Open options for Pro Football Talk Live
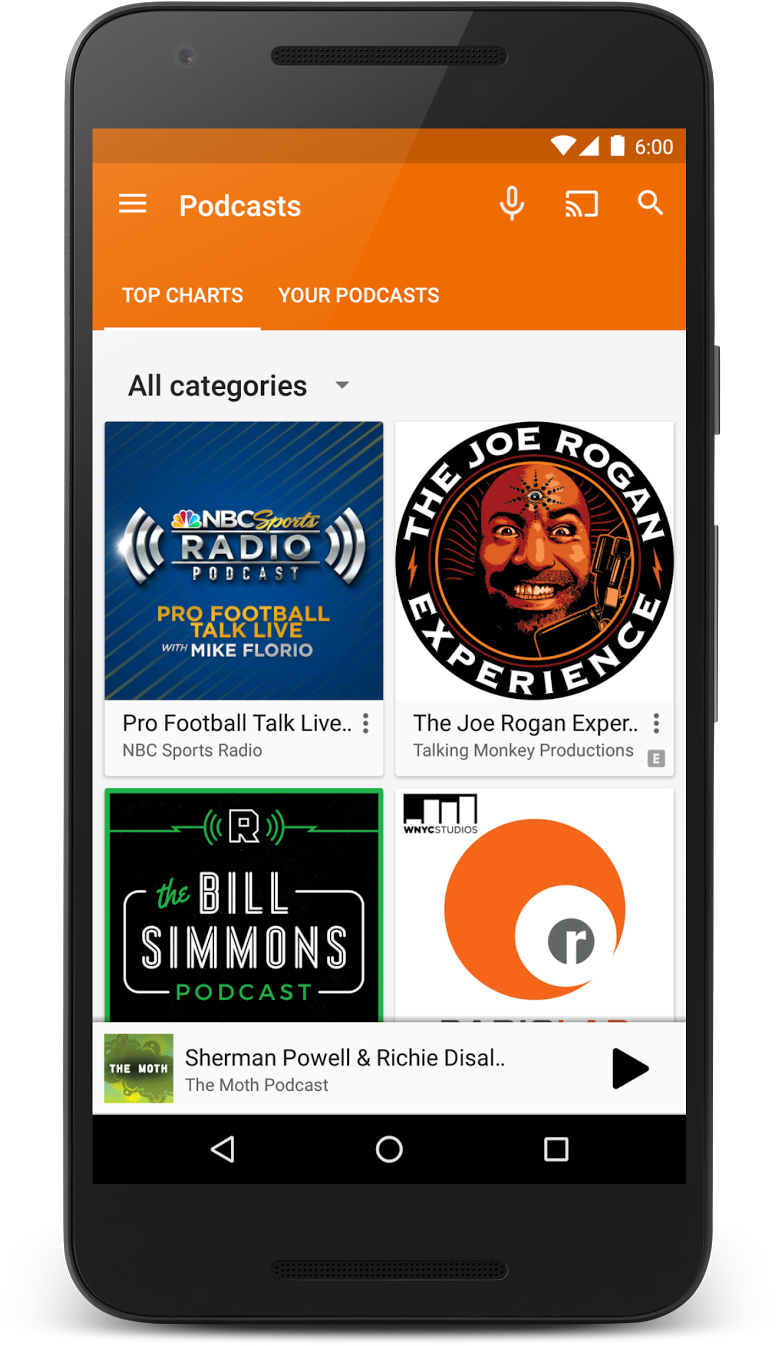Screen dimensions: 776x1346 pyautogui.click(x=366, y=723)
